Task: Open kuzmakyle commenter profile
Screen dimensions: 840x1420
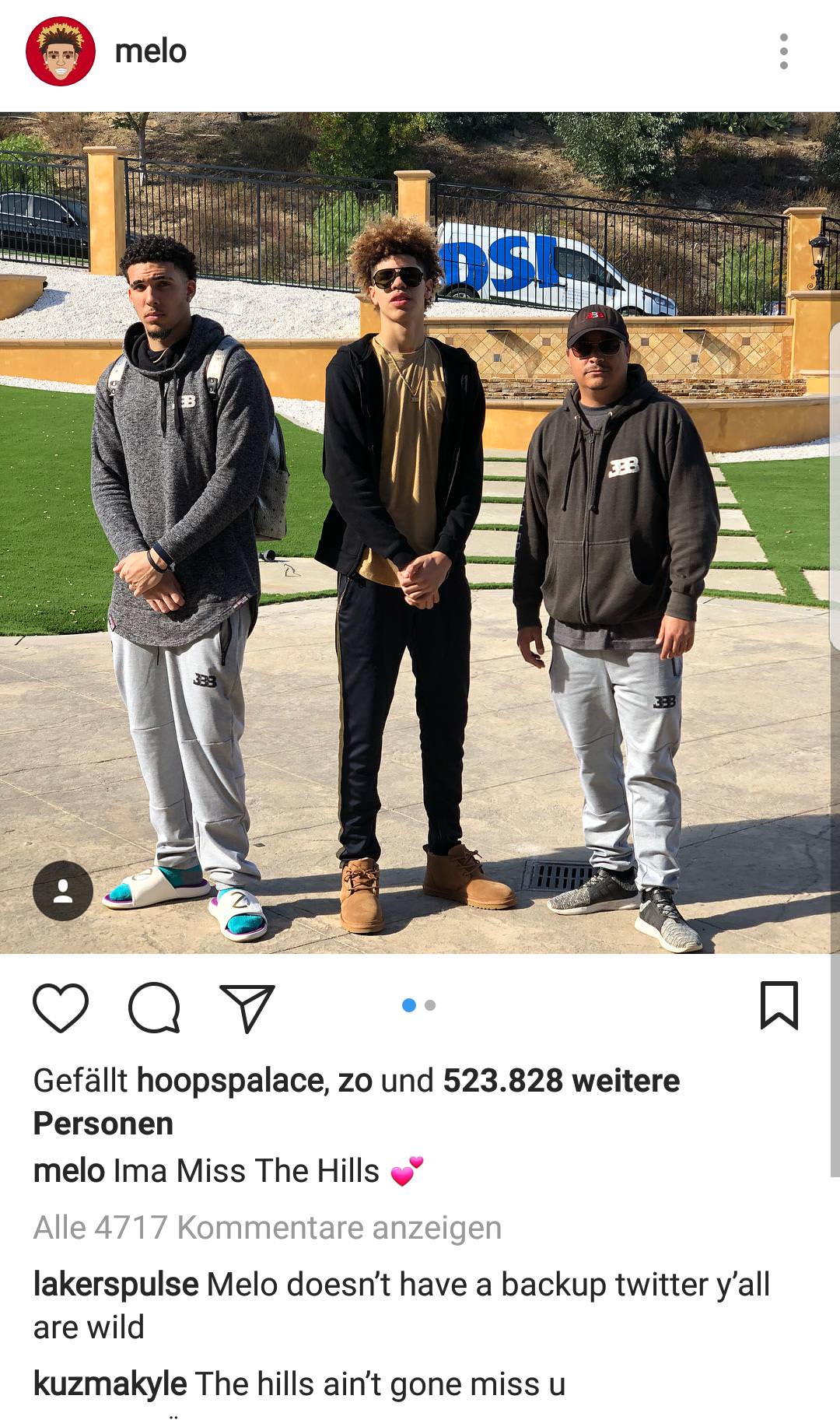Action: point(110,1384)
